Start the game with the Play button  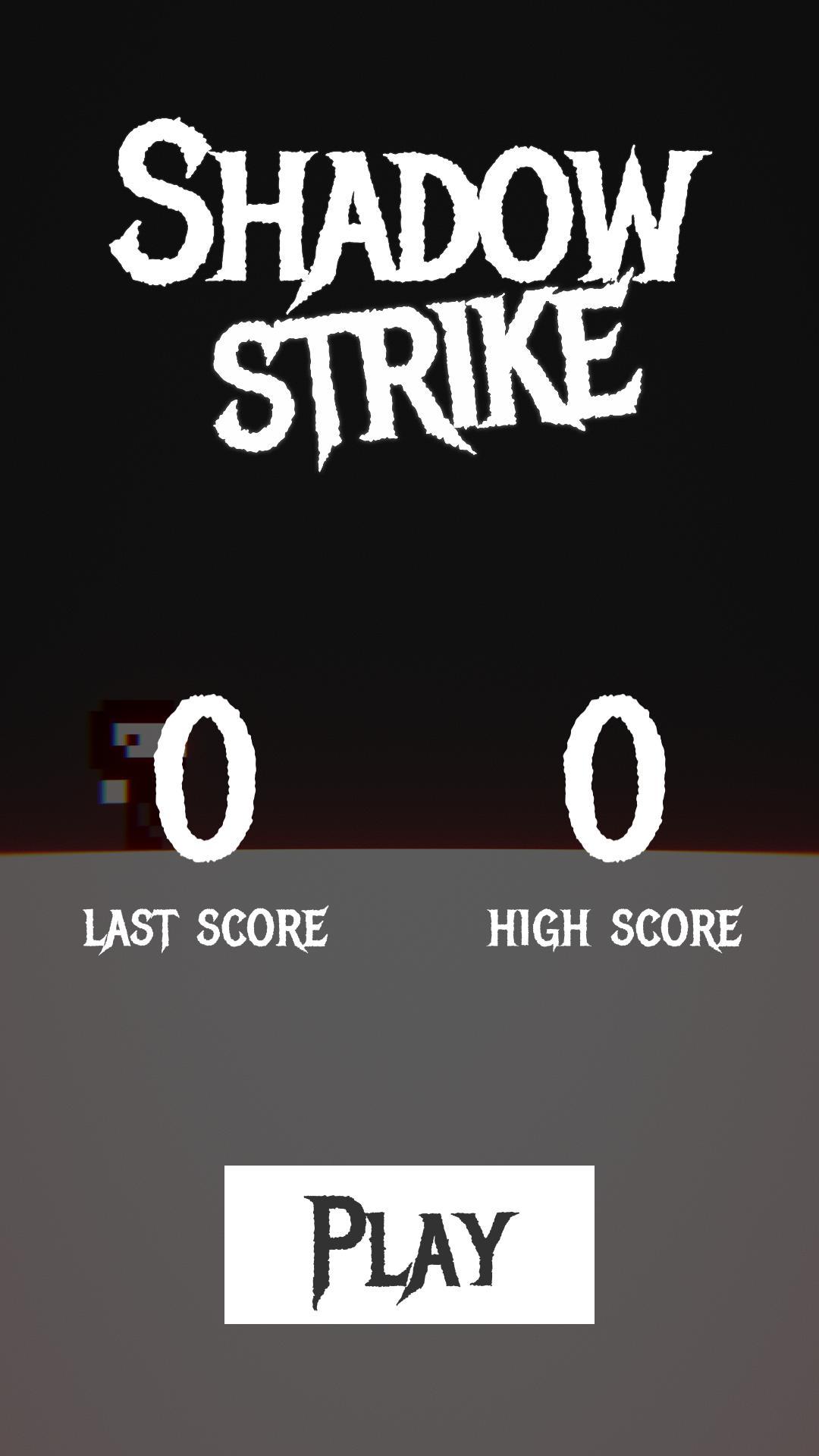[409, 1244]
